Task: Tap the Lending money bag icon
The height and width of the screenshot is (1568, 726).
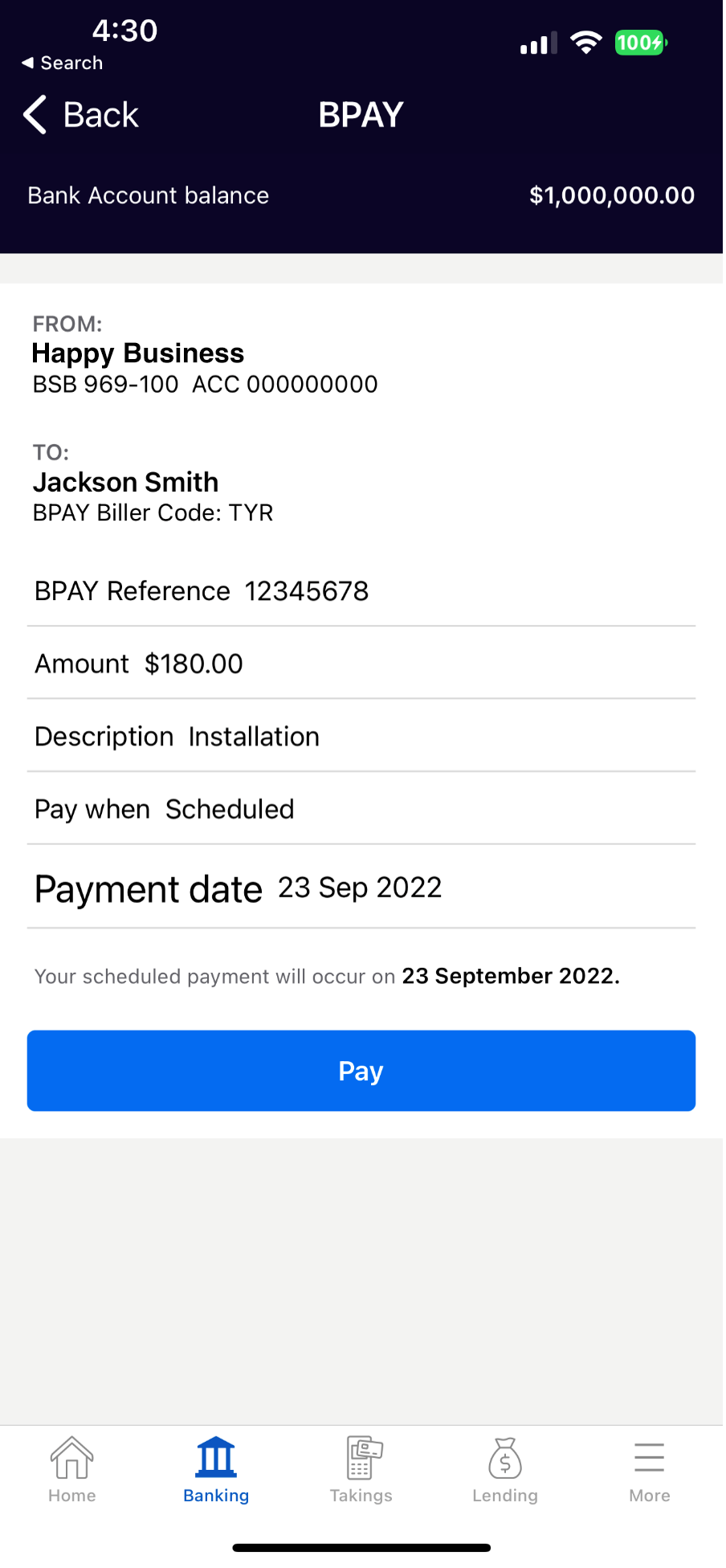Action: pyautogui.click(x=504, y=1456)
